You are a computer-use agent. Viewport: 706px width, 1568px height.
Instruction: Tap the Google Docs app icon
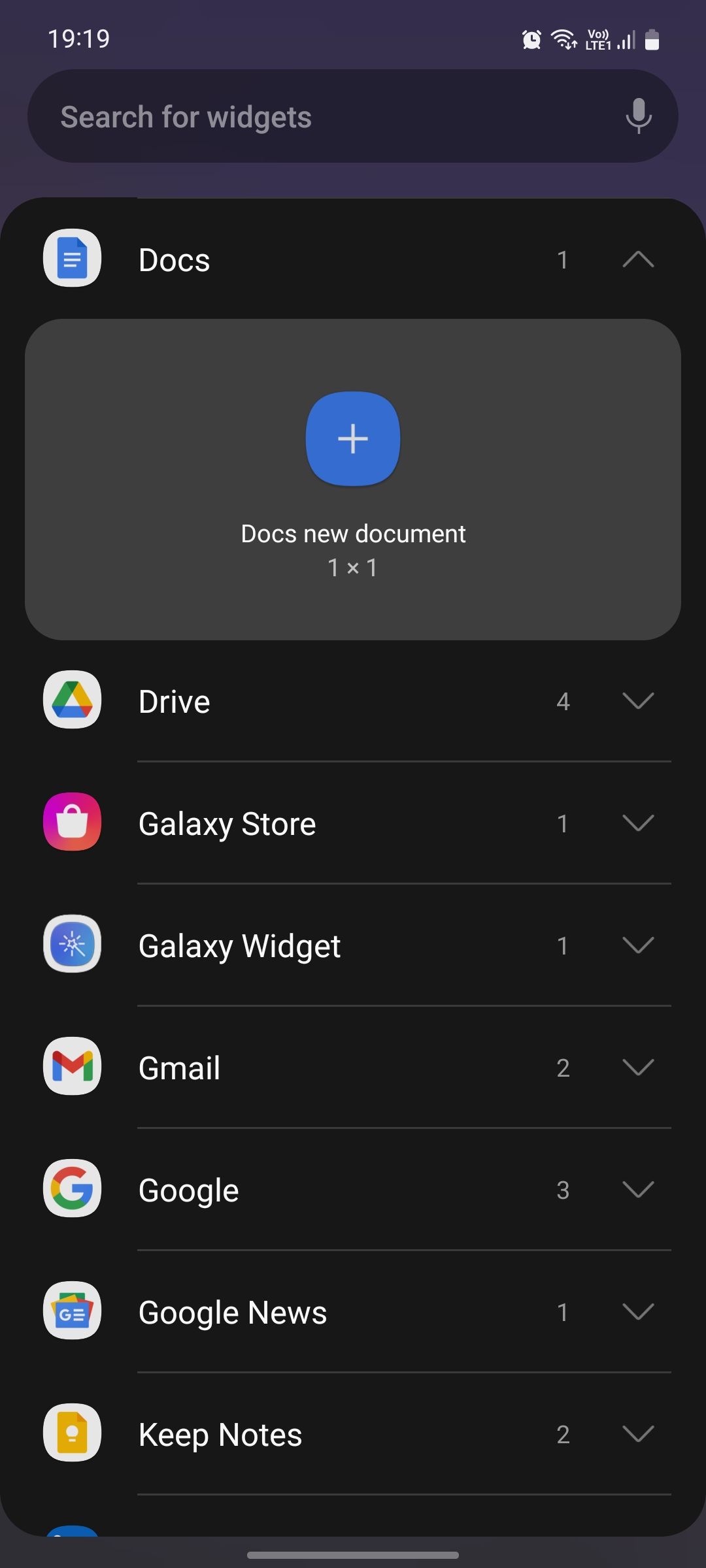(x=72, y=257)
